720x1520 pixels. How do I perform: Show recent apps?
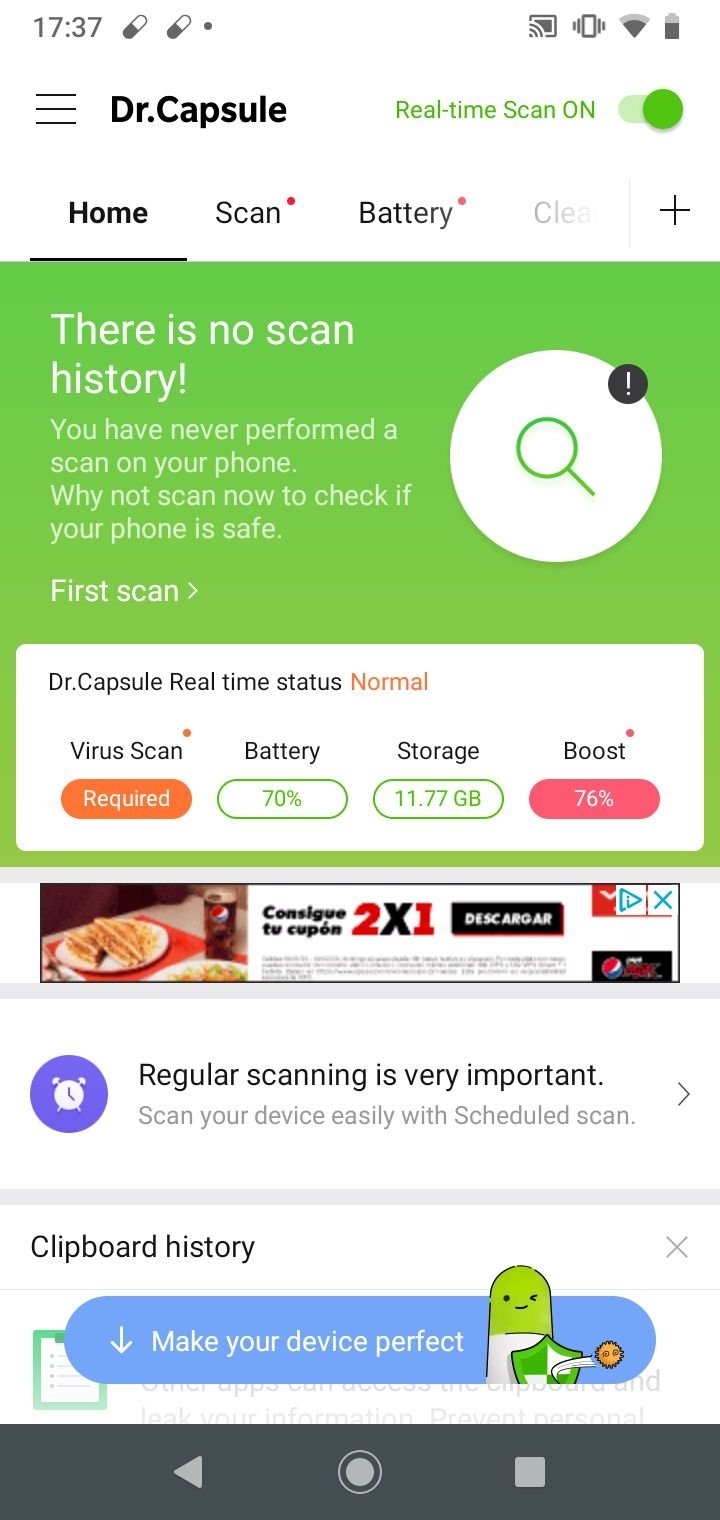[529, 1471]
